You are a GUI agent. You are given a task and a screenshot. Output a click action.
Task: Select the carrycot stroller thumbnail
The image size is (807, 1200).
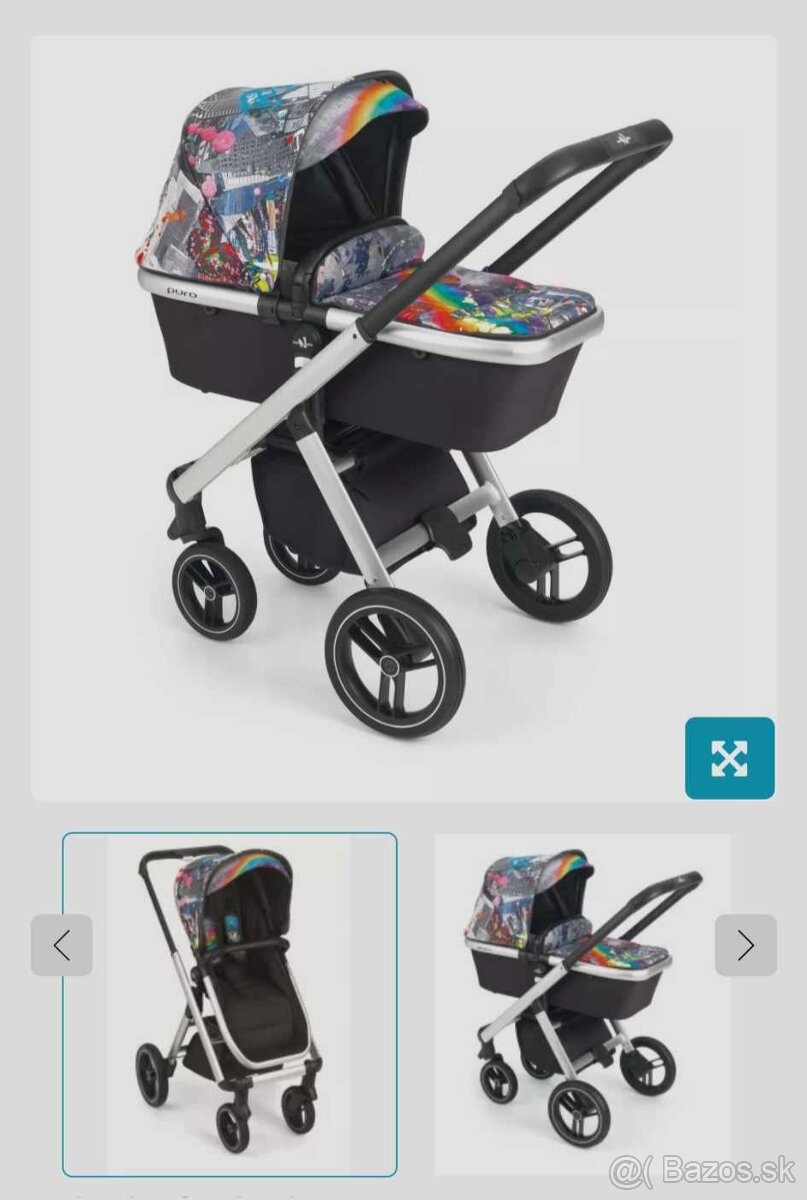583,1004
